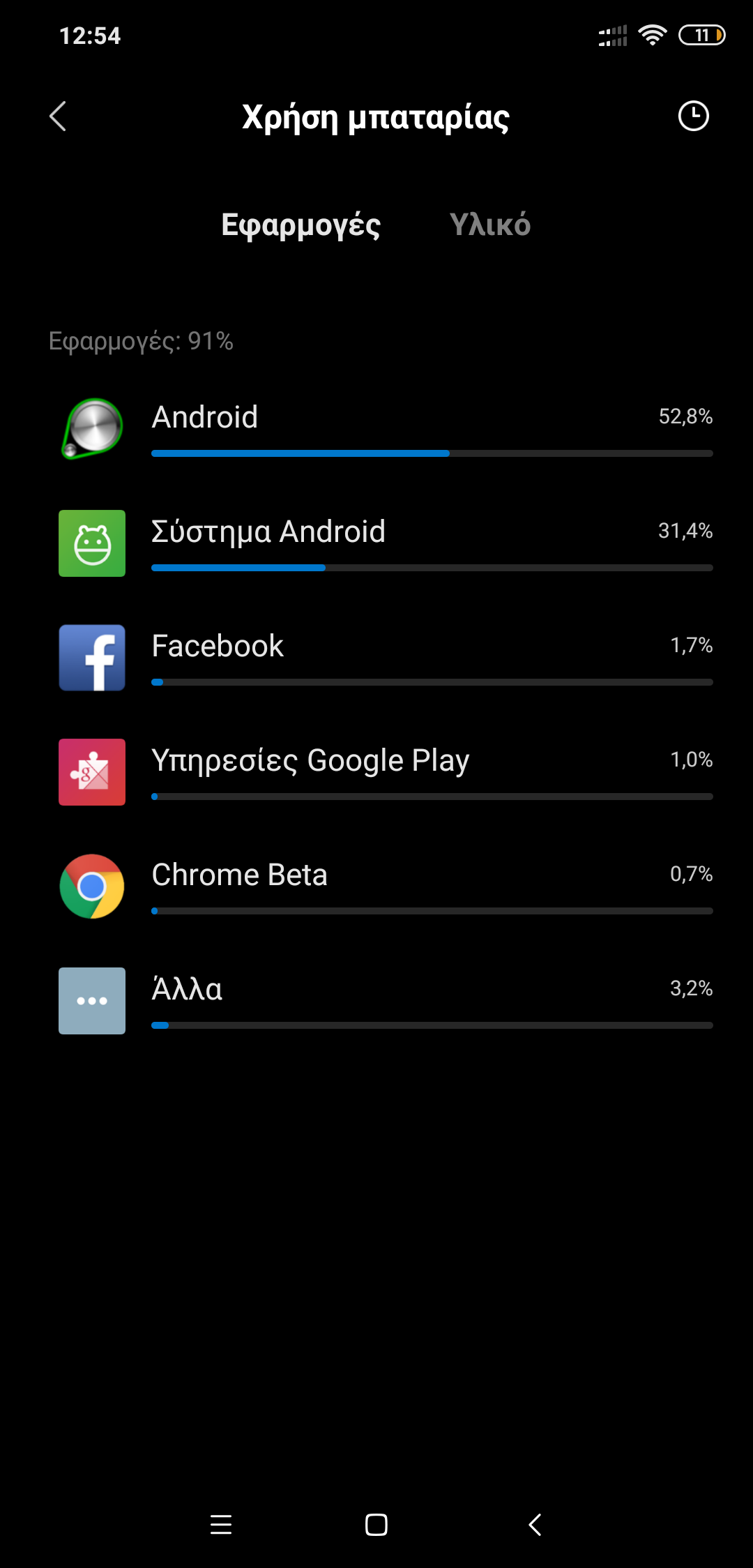
Task: View Facebook battery usage details
Action: (376, 658)
